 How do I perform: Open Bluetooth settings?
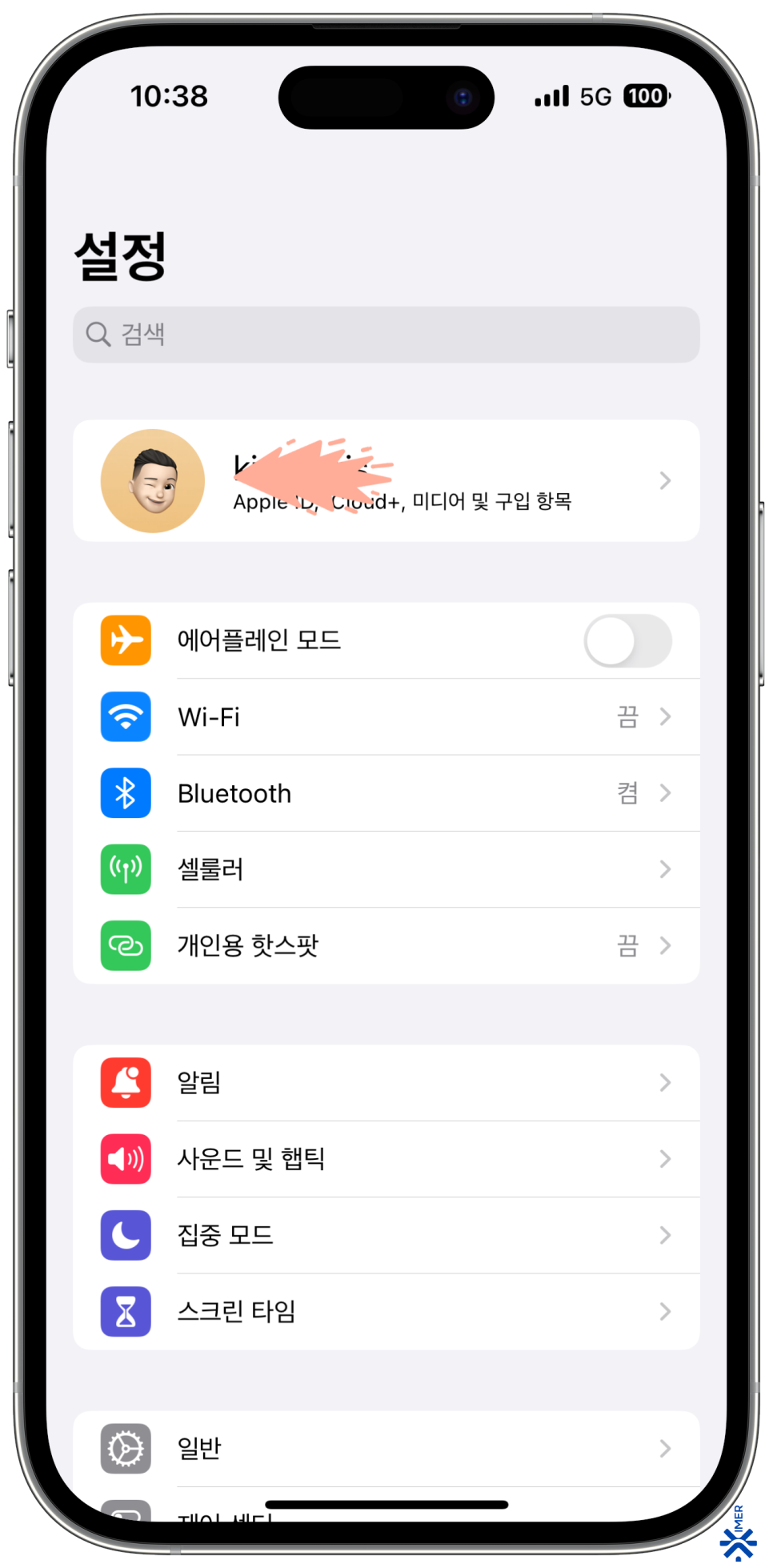386,793
